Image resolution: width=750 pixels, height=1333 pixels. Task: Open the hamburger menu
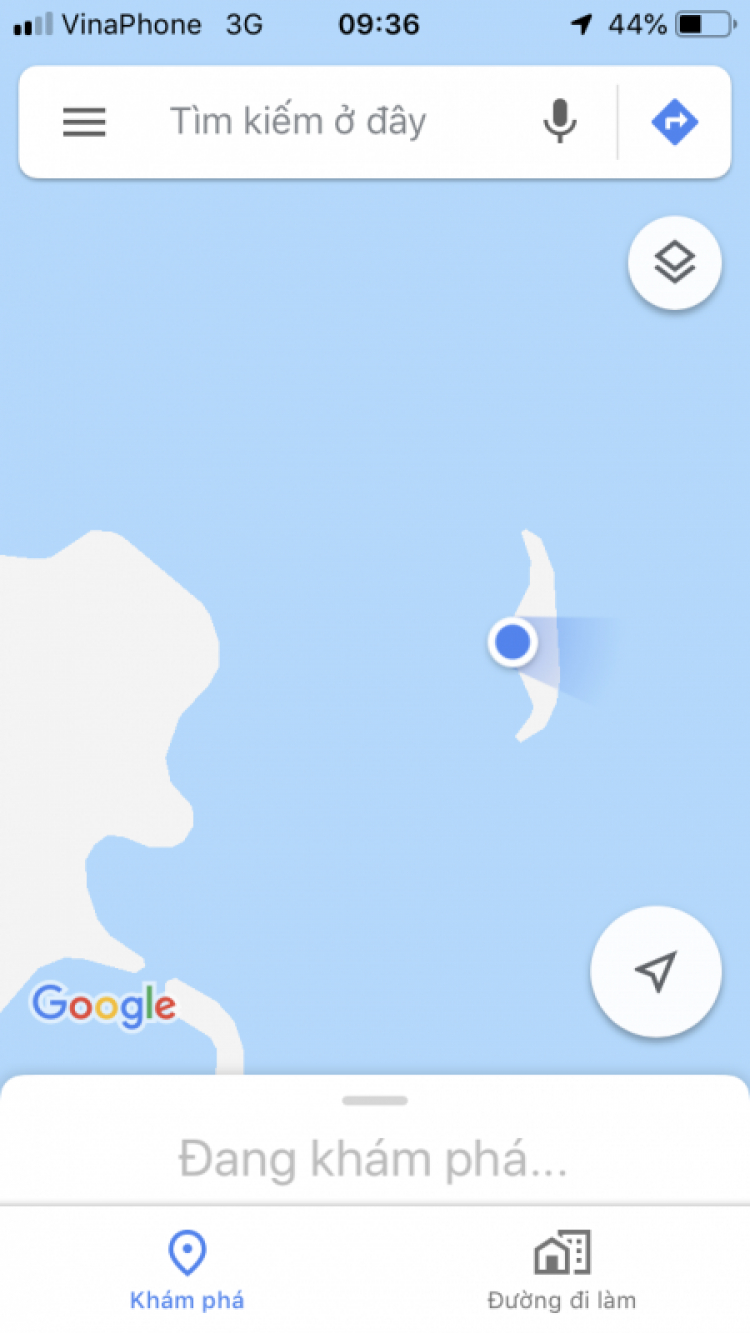pos(84,122)
